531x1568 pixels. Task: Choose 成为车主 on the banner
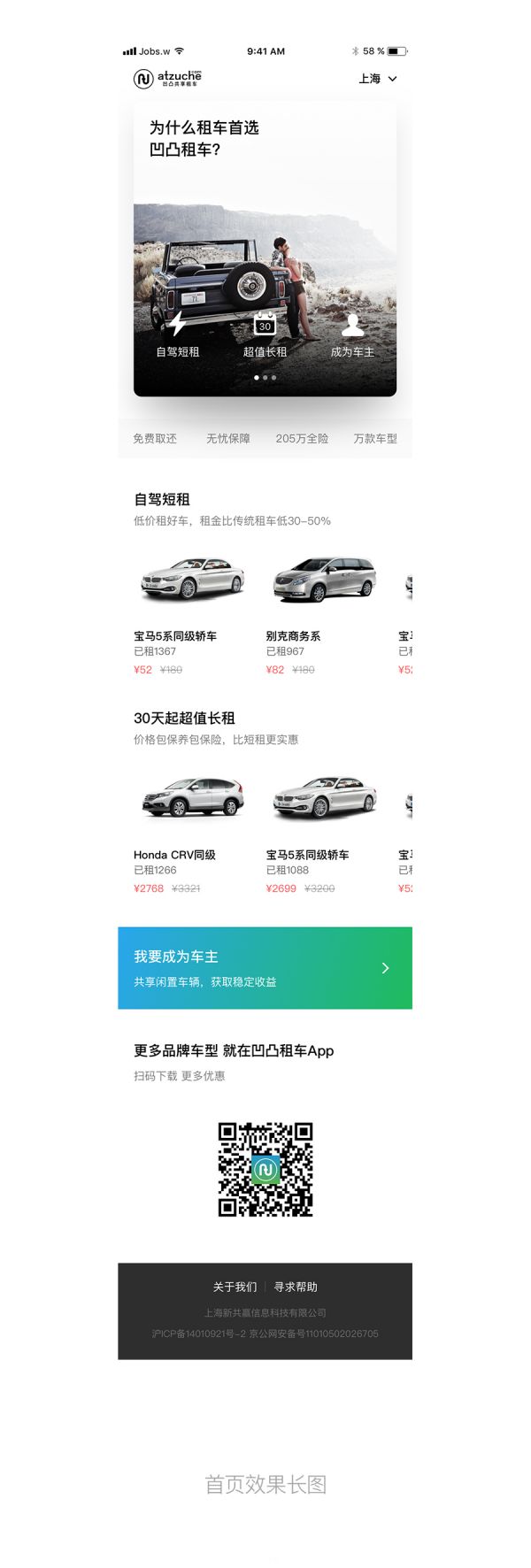point(352,335)
